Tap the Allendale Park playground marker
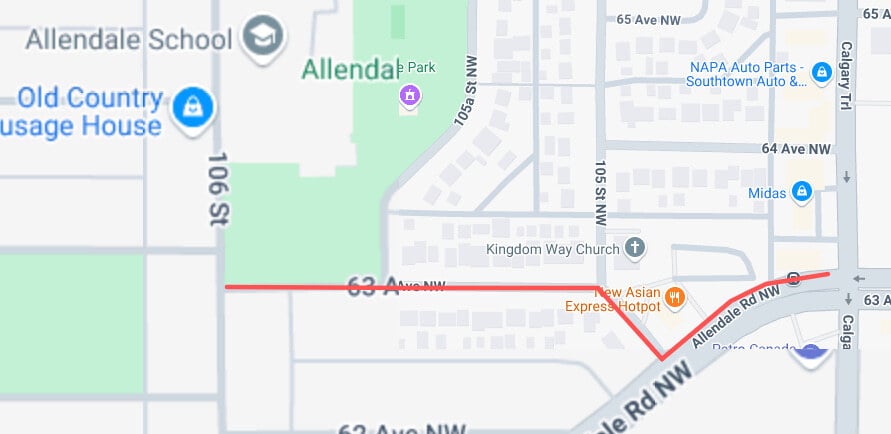 tap(408, 96)
